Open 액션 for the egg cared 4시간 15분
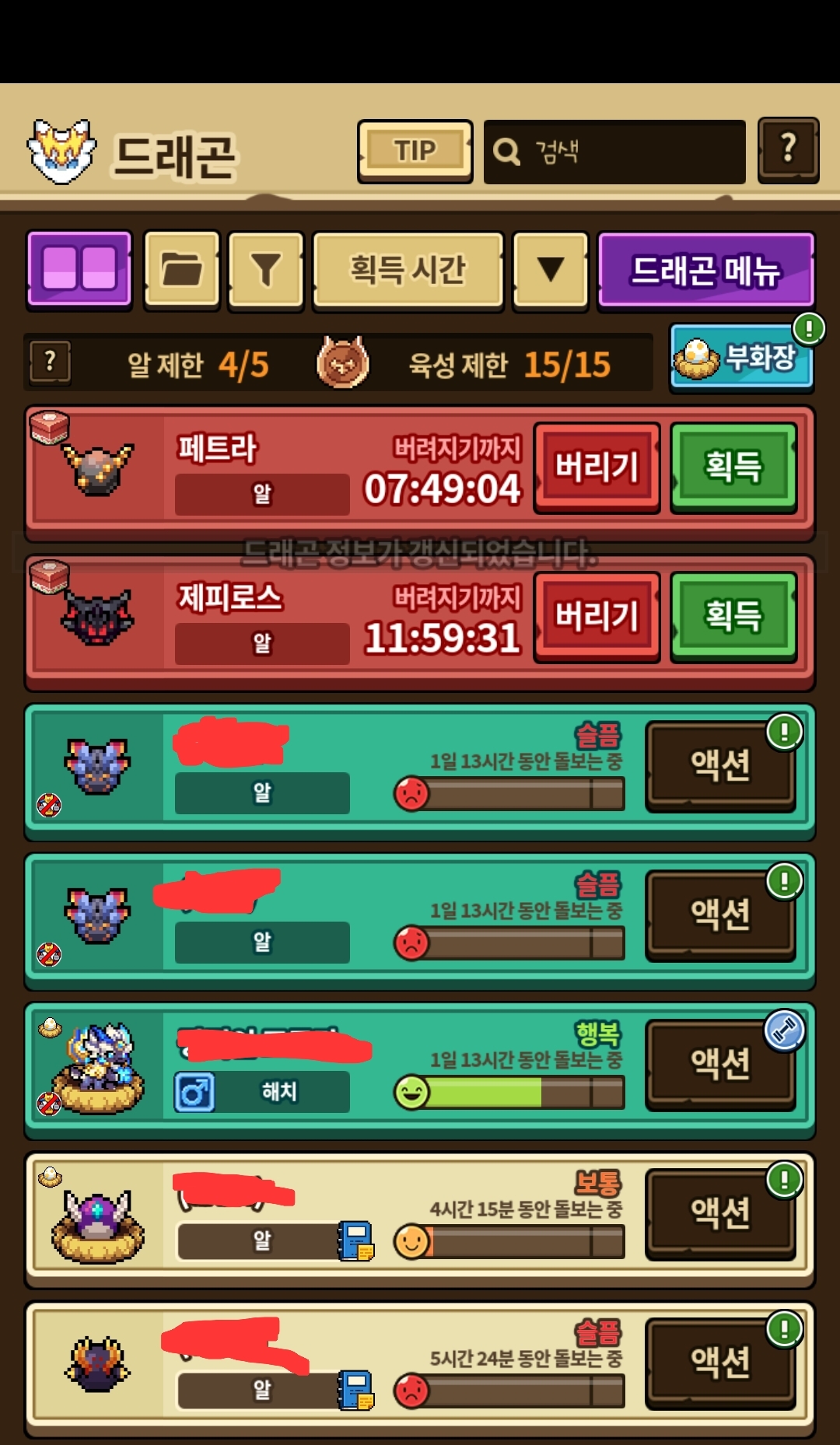The width and height of the screenshot is (840, 1445). pos(720,1213)
